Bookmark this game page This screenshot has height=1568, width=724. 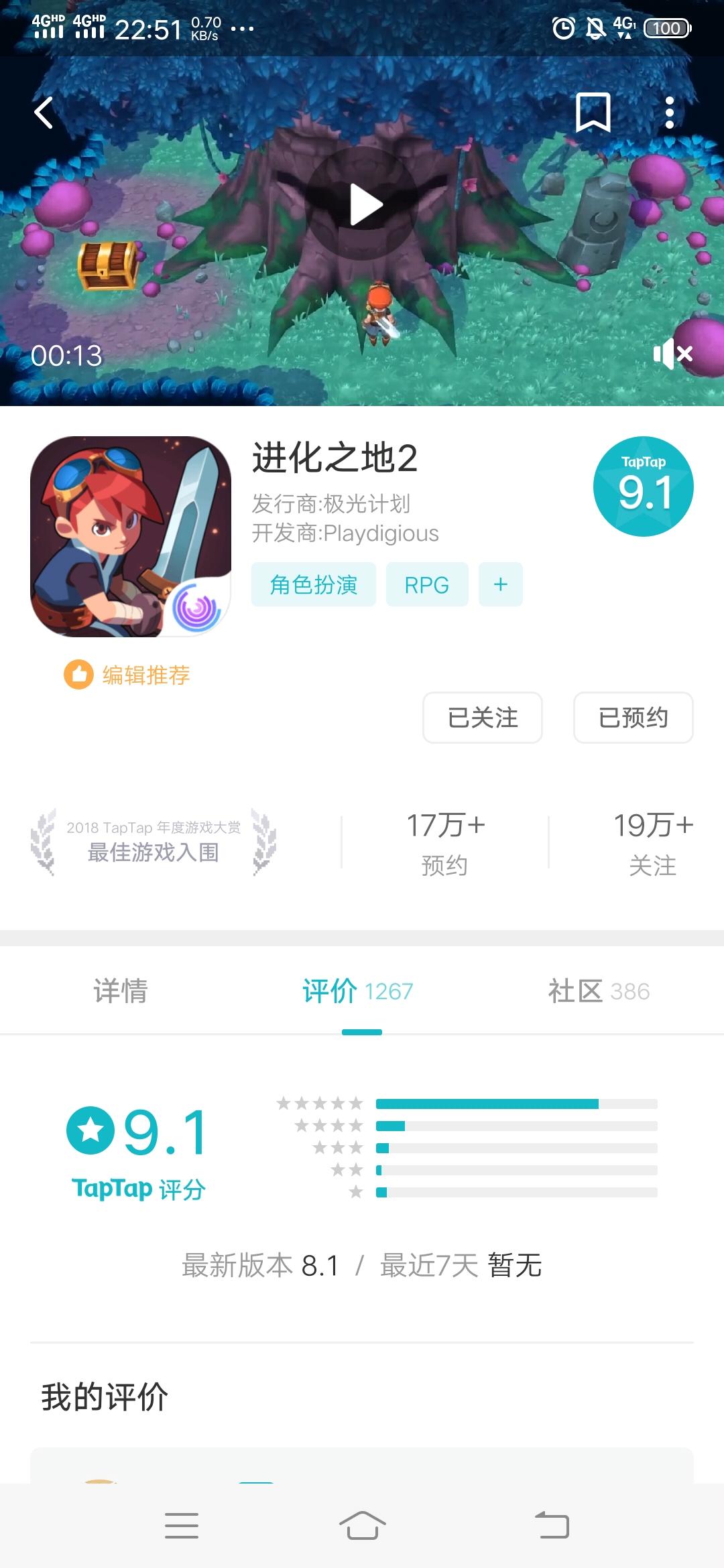[x=593, y=113]
